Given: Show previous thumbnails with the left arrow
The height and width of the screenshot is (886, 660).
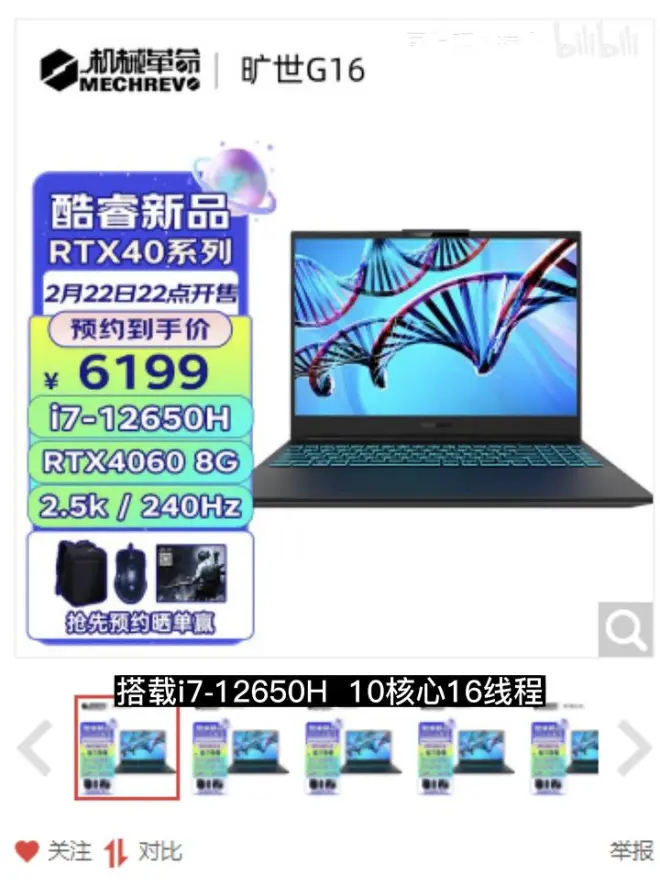Looking at the screenshot, I should [34, 748].
